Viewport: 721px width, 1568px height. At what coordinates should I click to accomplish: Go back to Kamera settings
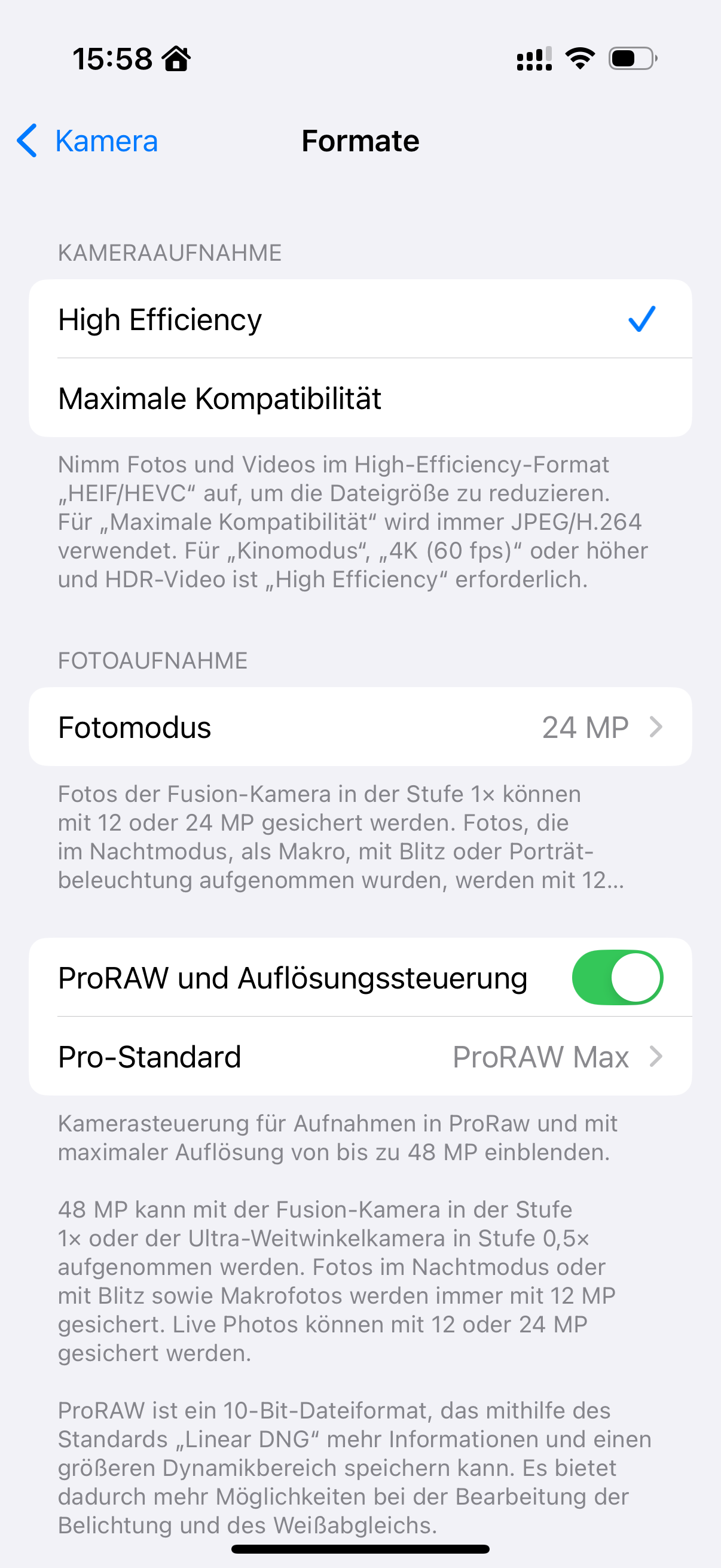pyautogui.click(x=88, y=141)
